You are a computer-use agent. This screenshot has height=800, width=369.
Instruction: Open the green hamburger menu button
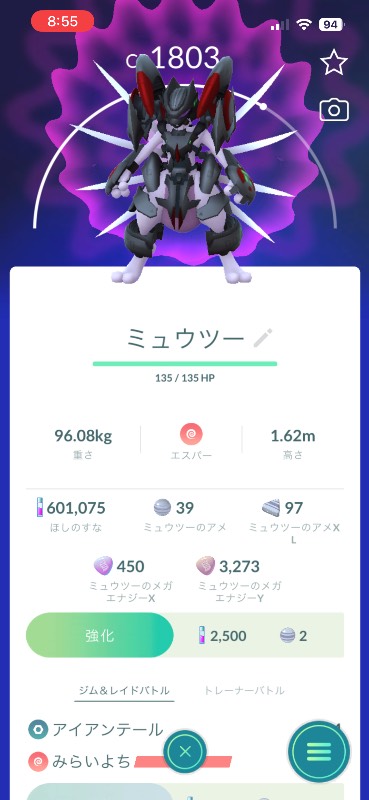(x=319, y=752)
